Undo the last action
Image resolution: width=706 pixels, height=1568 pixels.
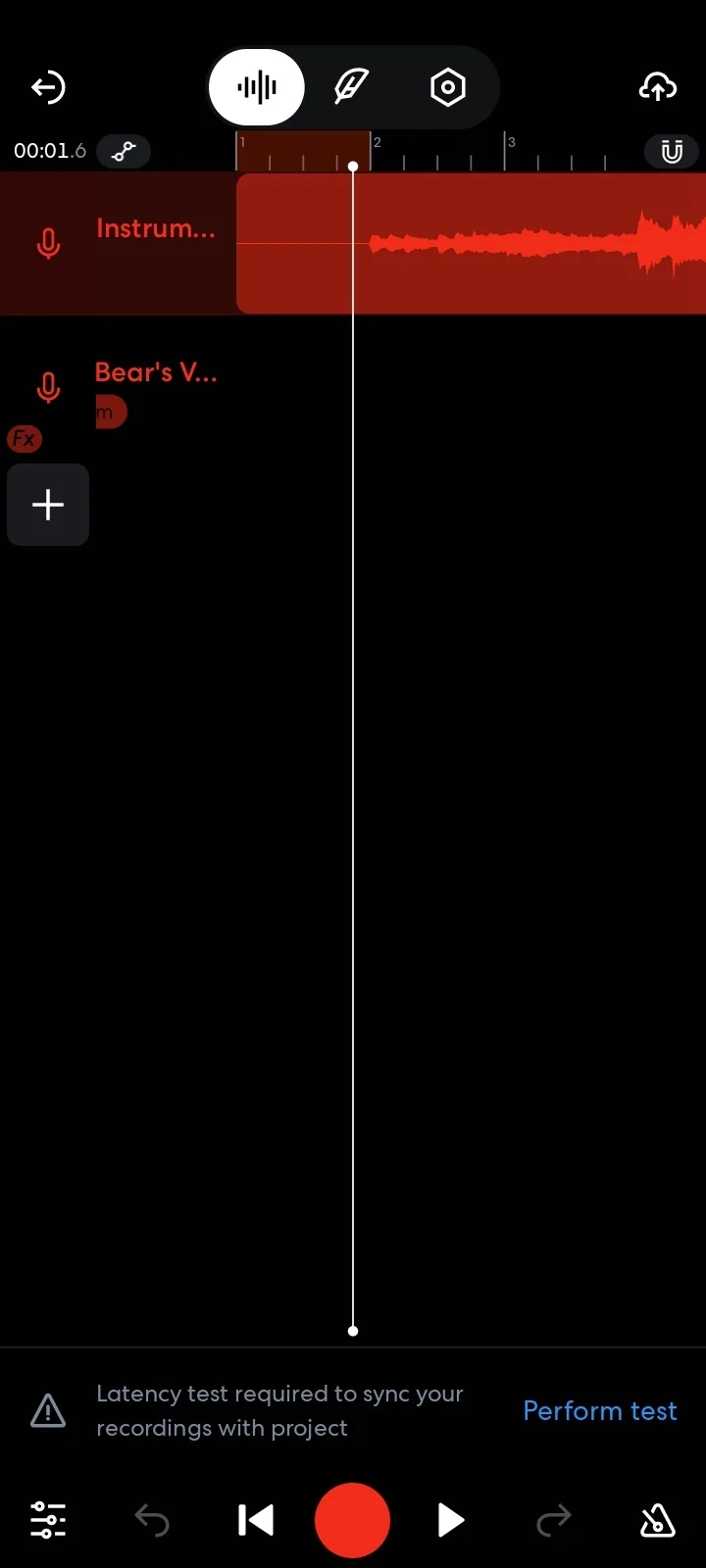tap(152, 1520)
